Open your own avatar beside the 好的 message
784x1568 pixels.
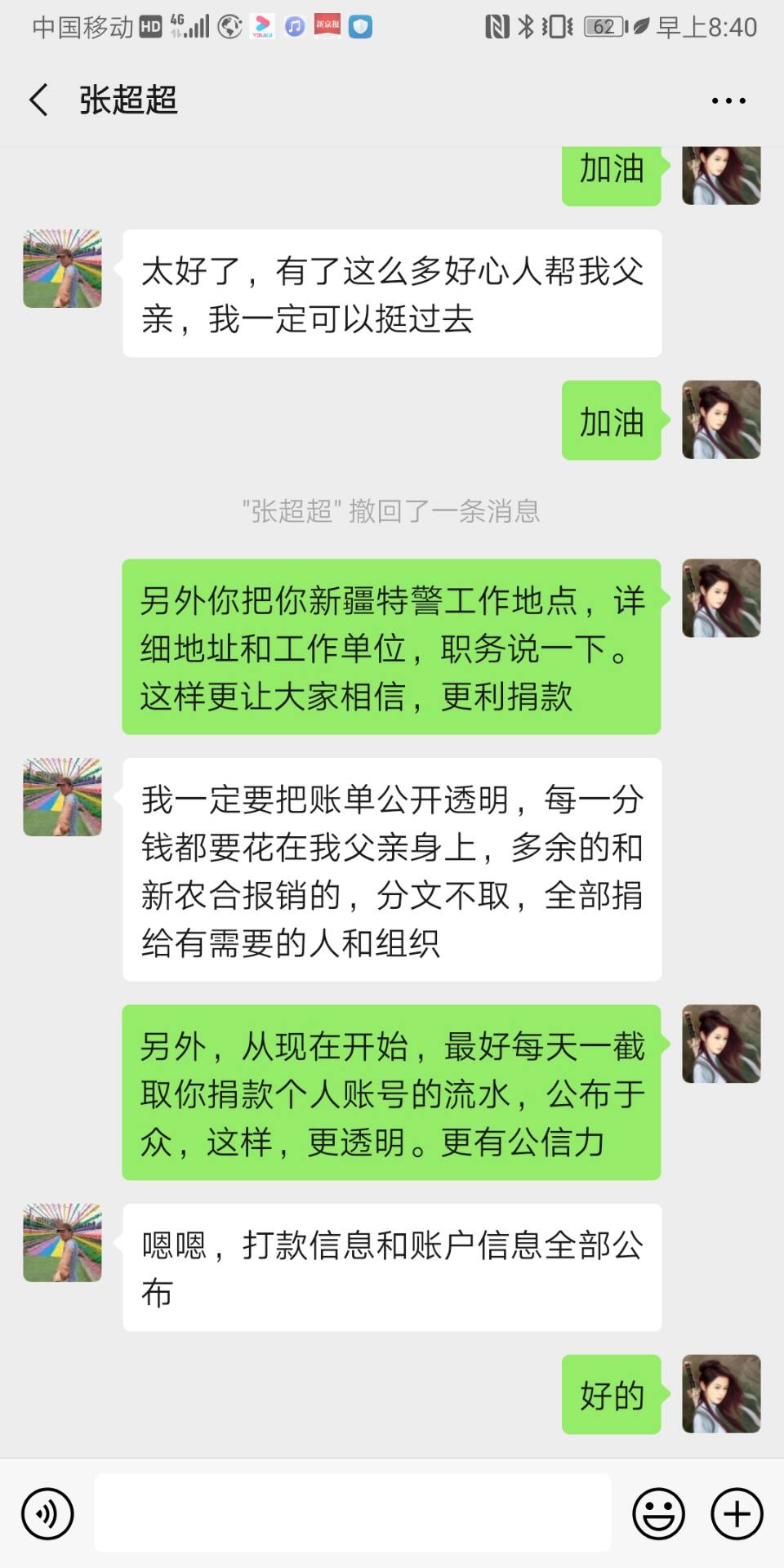click(x=721, y=1394)
